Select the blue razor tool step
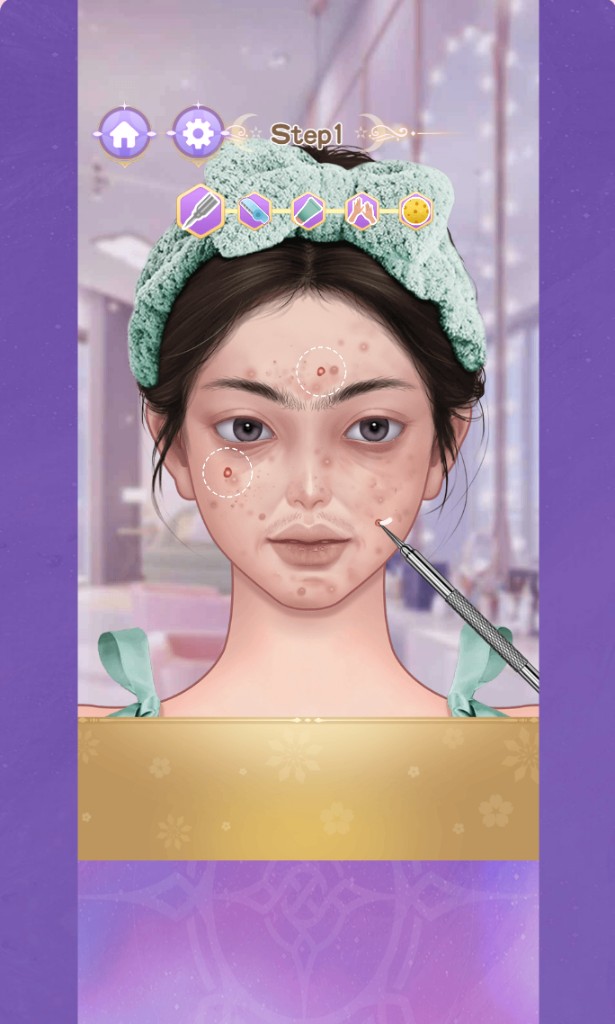 (x=254, y=211)
